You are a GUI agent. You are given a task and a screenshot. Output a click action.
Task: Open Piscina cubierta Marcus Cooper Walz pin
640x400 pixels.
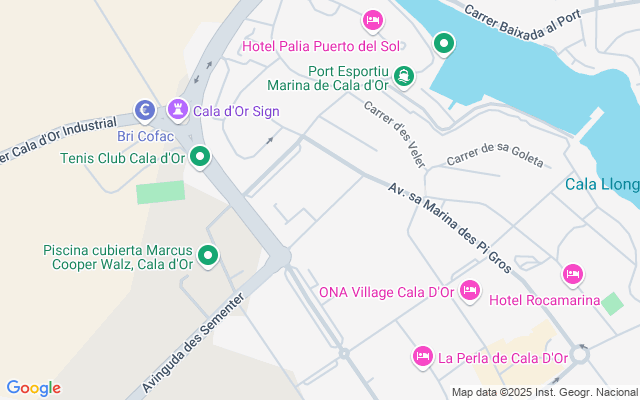(x=208, y=256)
